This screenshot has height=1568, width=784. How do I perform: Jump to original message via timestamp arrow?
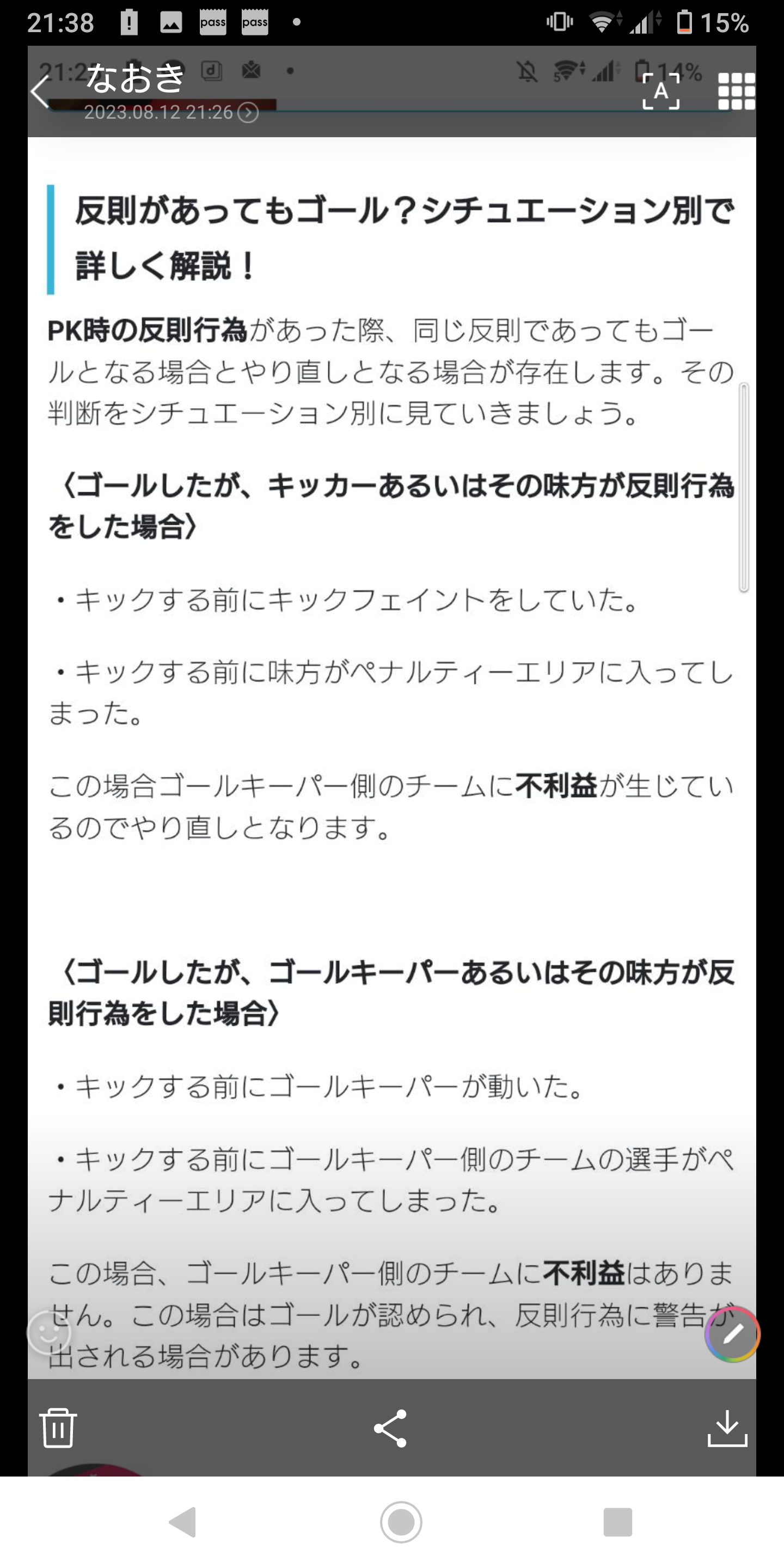tap(248, 113)
